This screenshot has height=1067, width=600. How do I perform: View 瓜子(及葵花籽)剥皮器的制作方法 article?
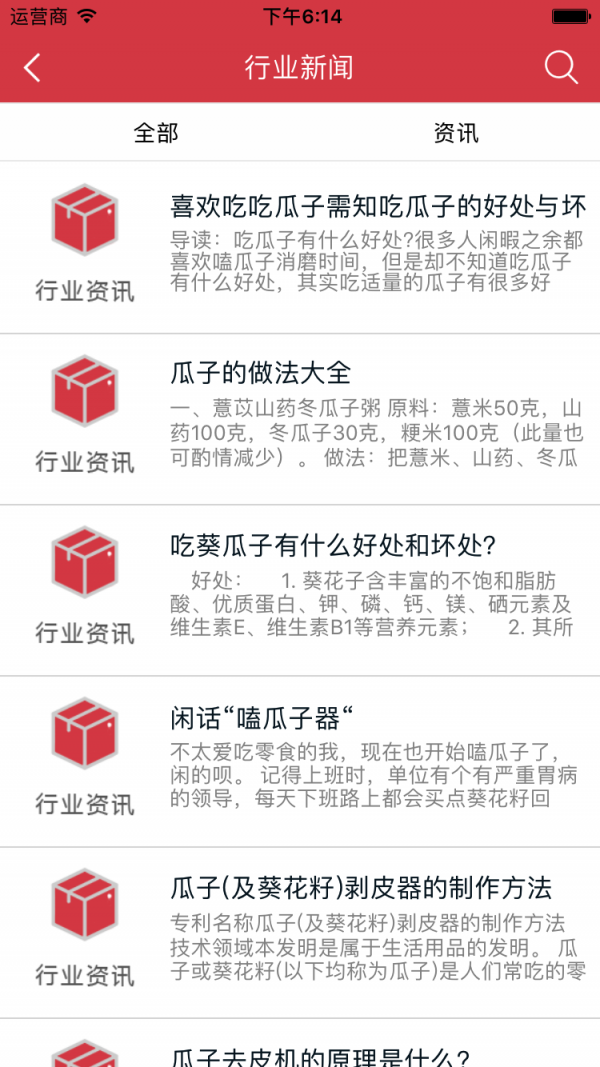click(300, 934)
